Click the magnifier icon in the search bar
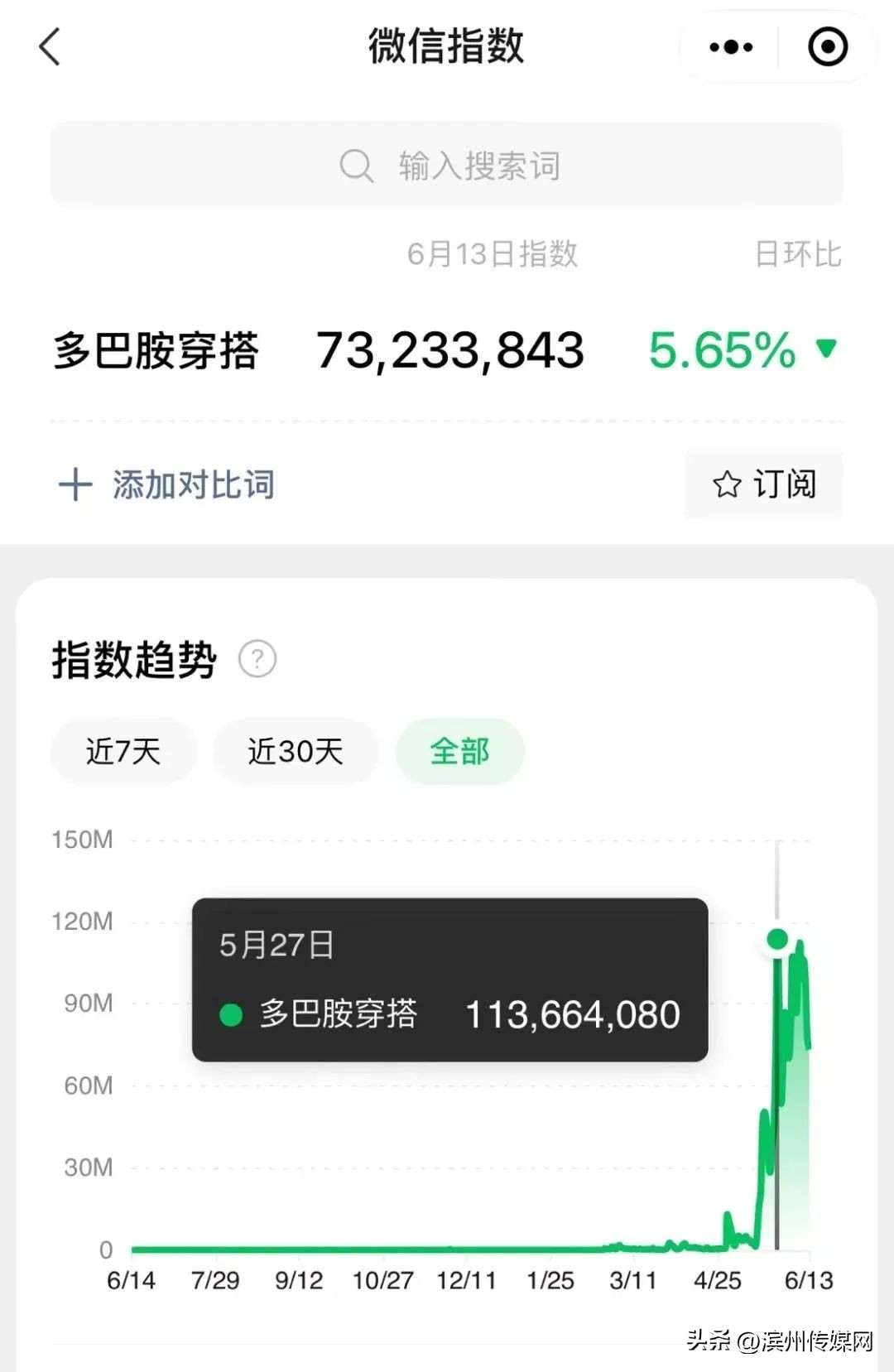Viewport: 894px width, 1372px height. pos(355,164)
